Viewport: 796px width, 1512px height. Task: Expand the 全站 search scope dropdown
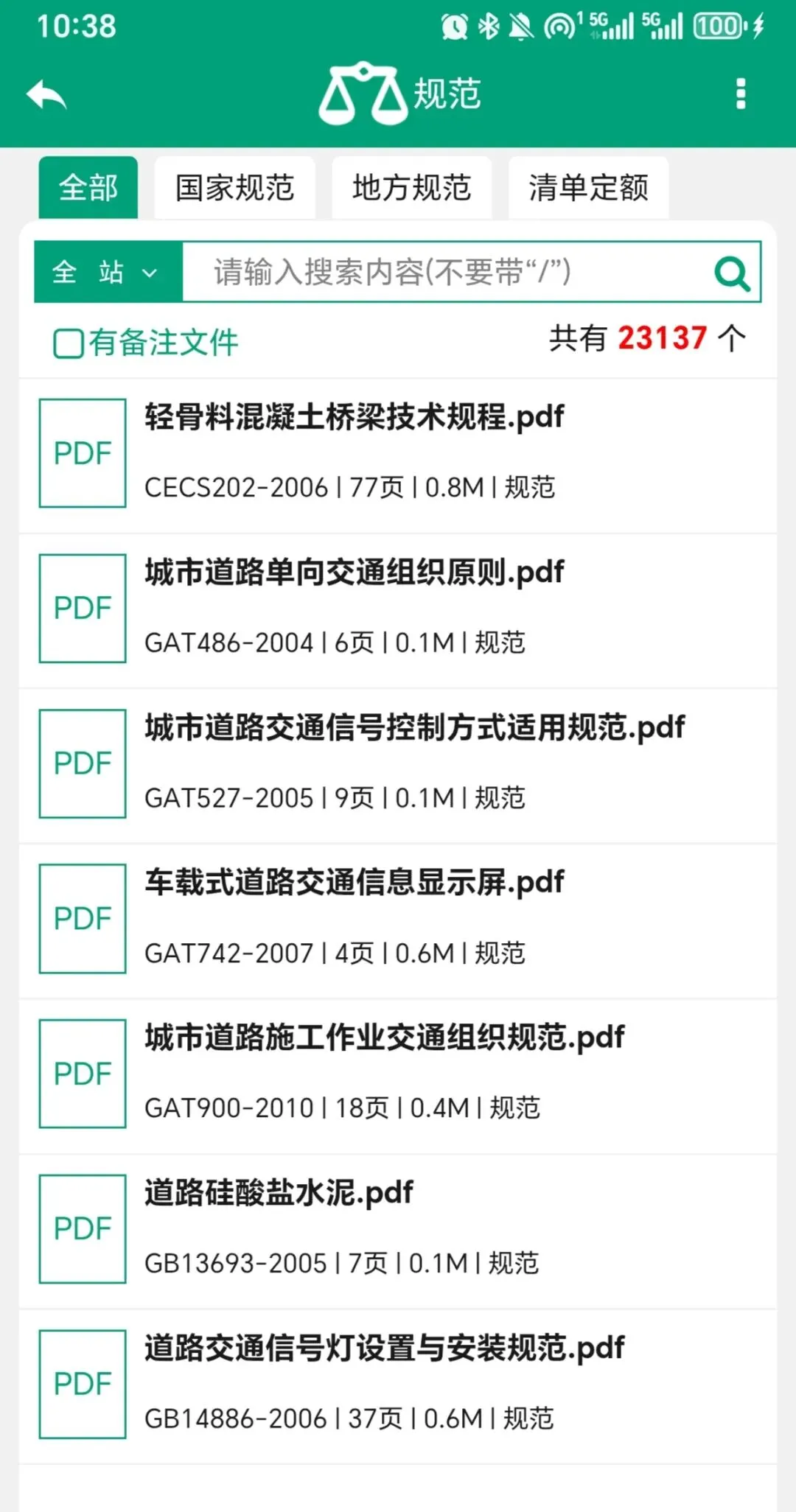[x=108, y=272]
